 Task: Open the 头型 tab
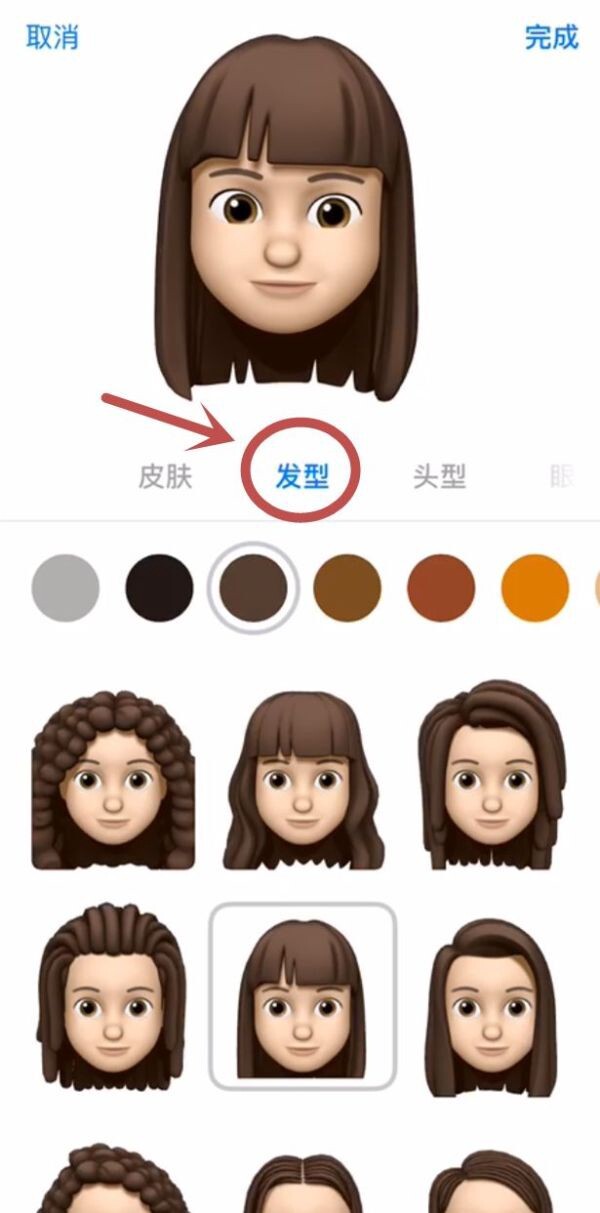pos(439,477)
